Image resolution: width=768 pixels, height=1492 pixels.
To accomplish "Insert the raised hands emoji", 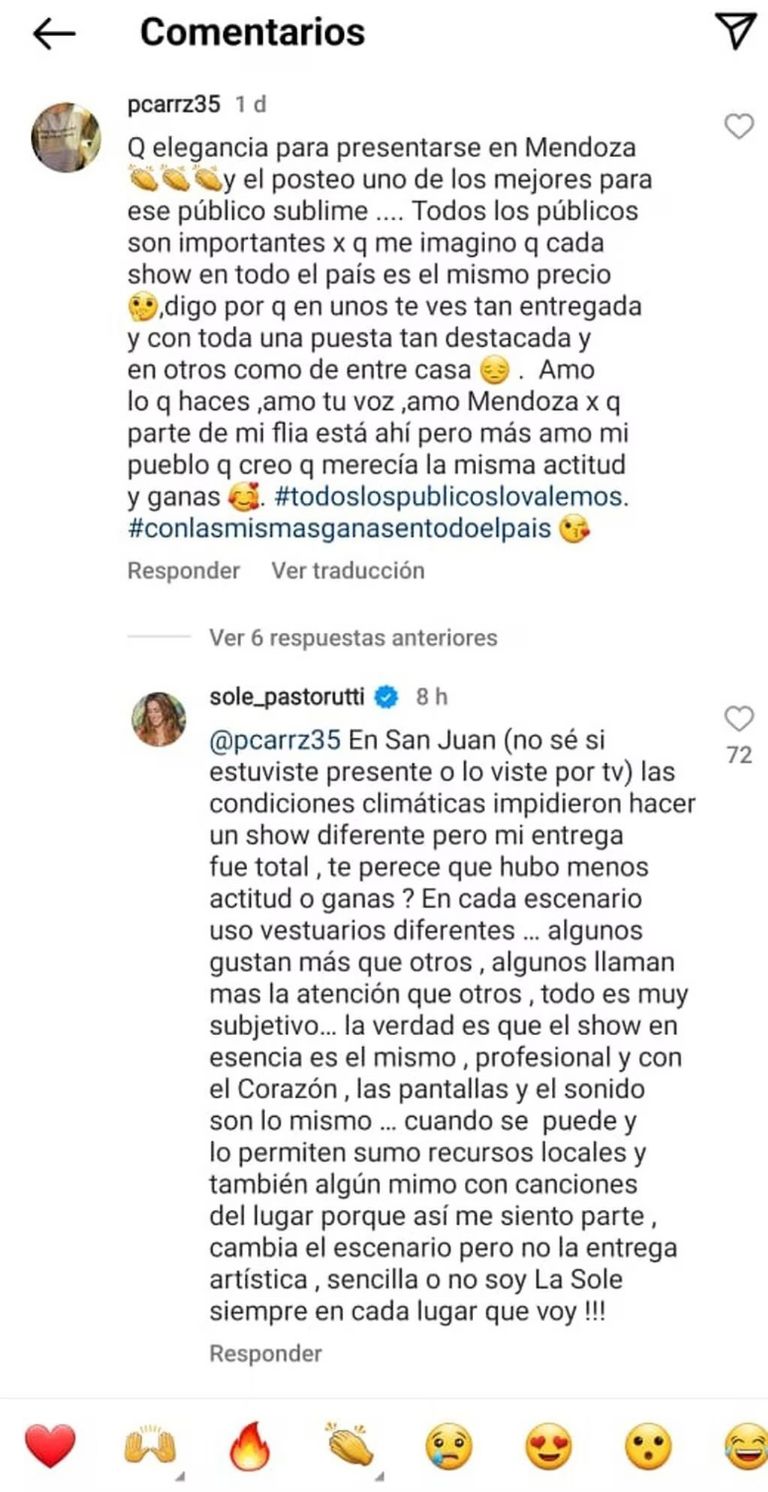I will [x=150, y=1446].
